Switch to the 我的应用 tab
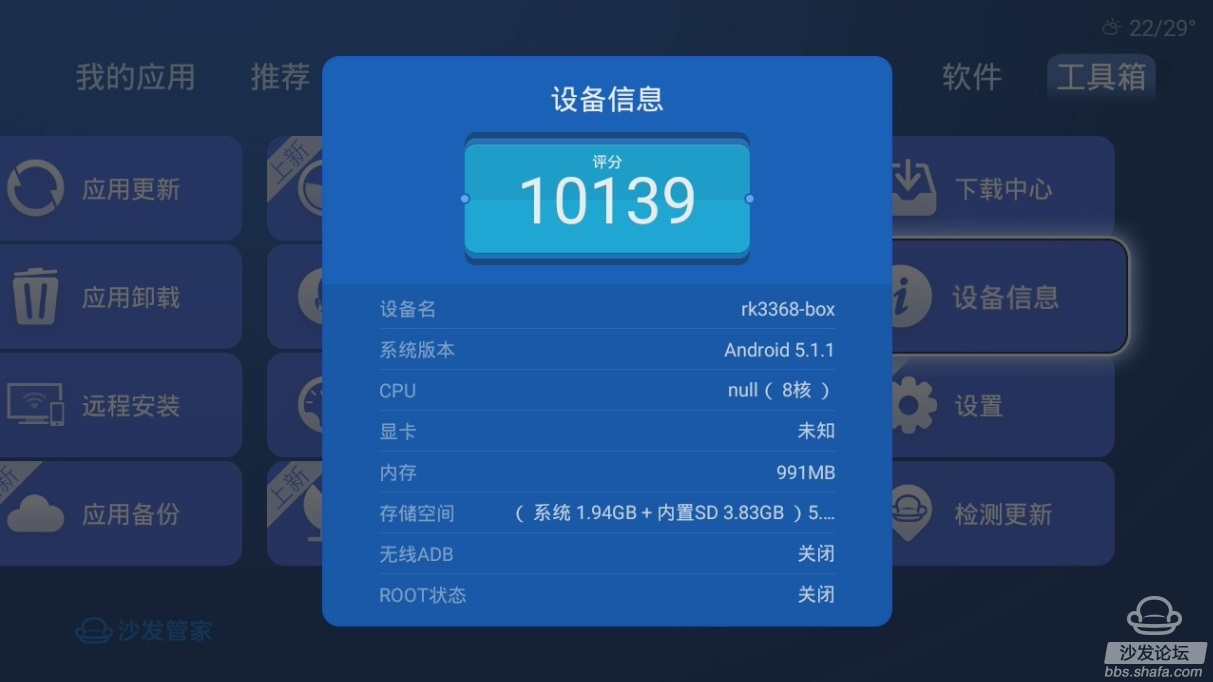Screen dimensions: 1213x682 (x=135, y=77)
